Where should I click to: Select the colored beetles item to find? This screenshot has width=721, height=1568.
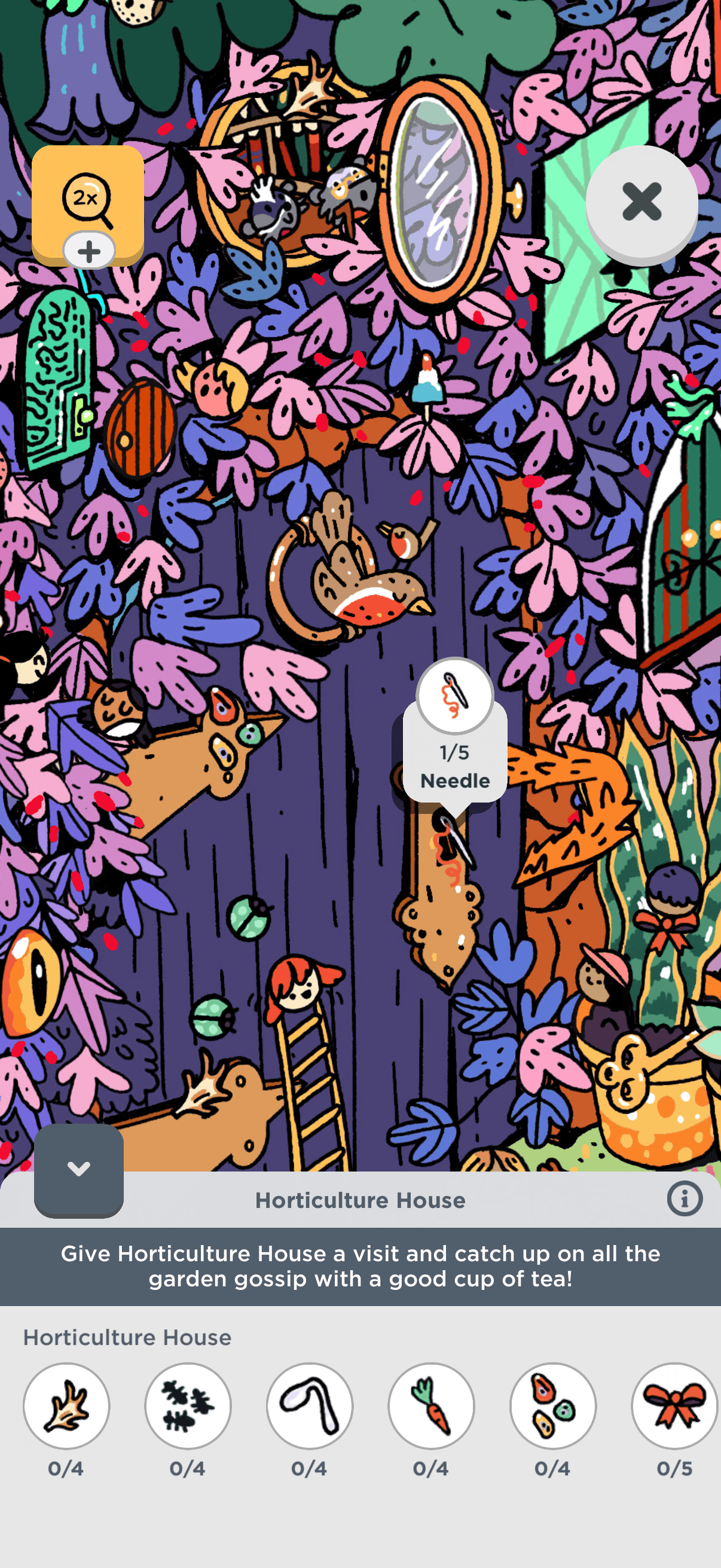553,1405
